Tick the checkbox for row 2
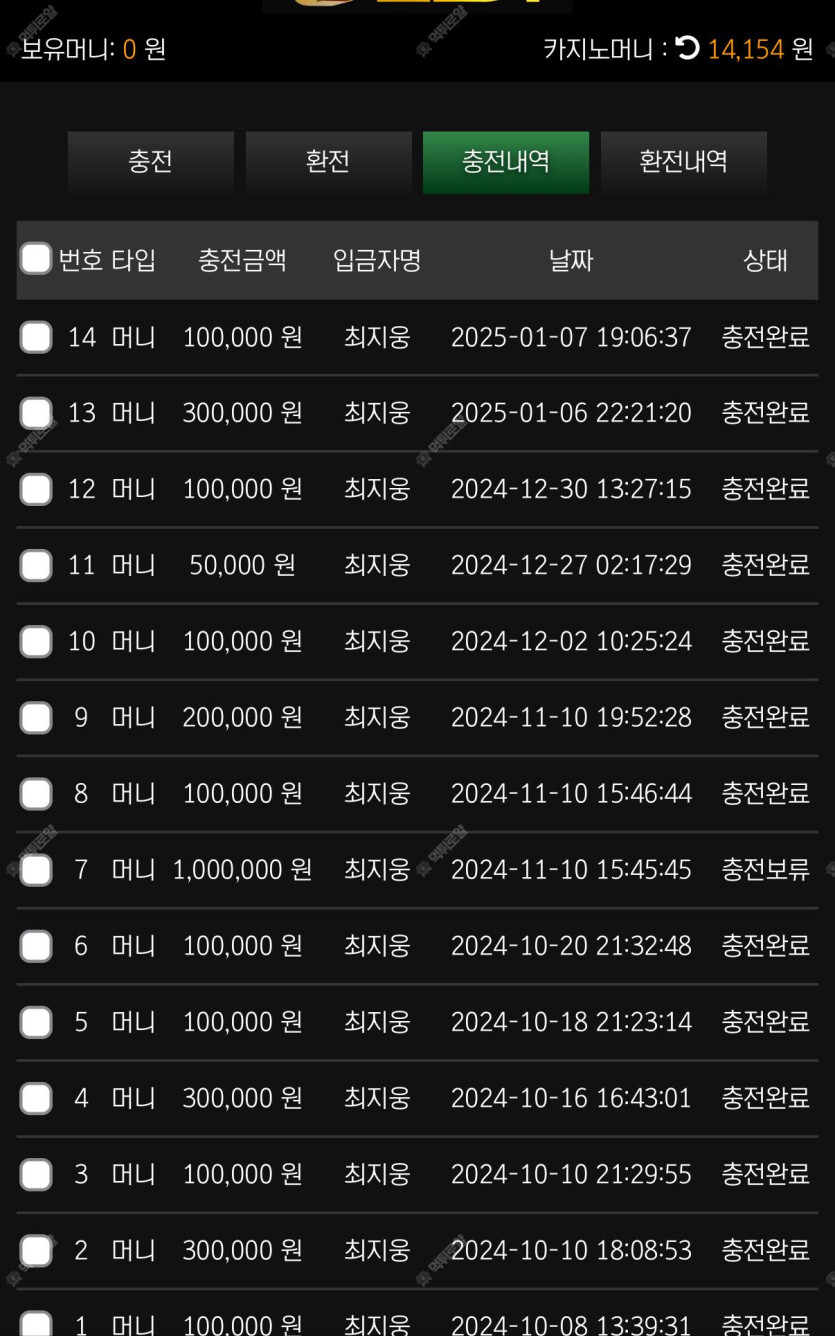This screenshot has height=1336, width=835. pos(36,1250)
